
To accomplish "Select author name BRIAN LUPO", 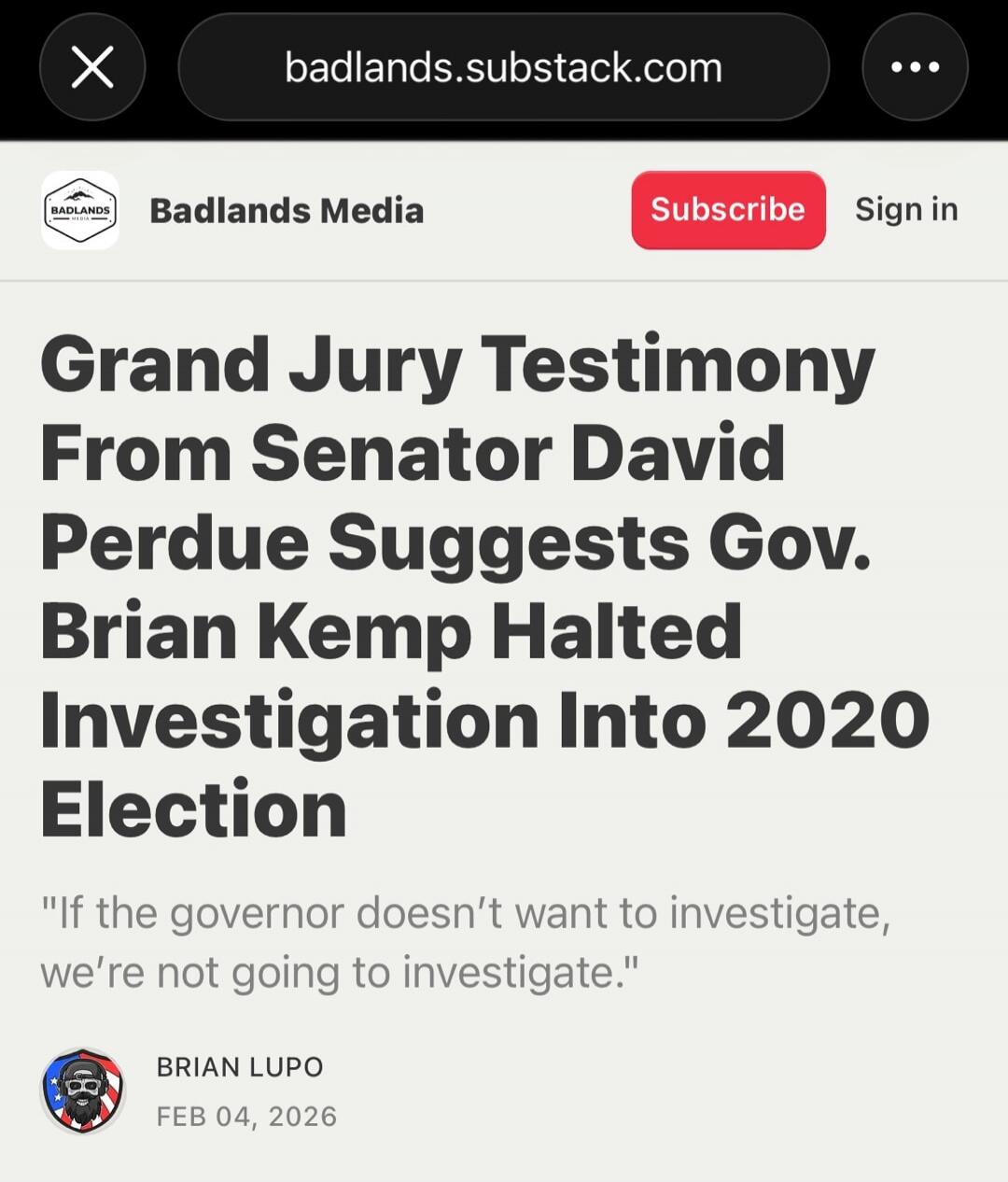I will [x=239, y=1066].
